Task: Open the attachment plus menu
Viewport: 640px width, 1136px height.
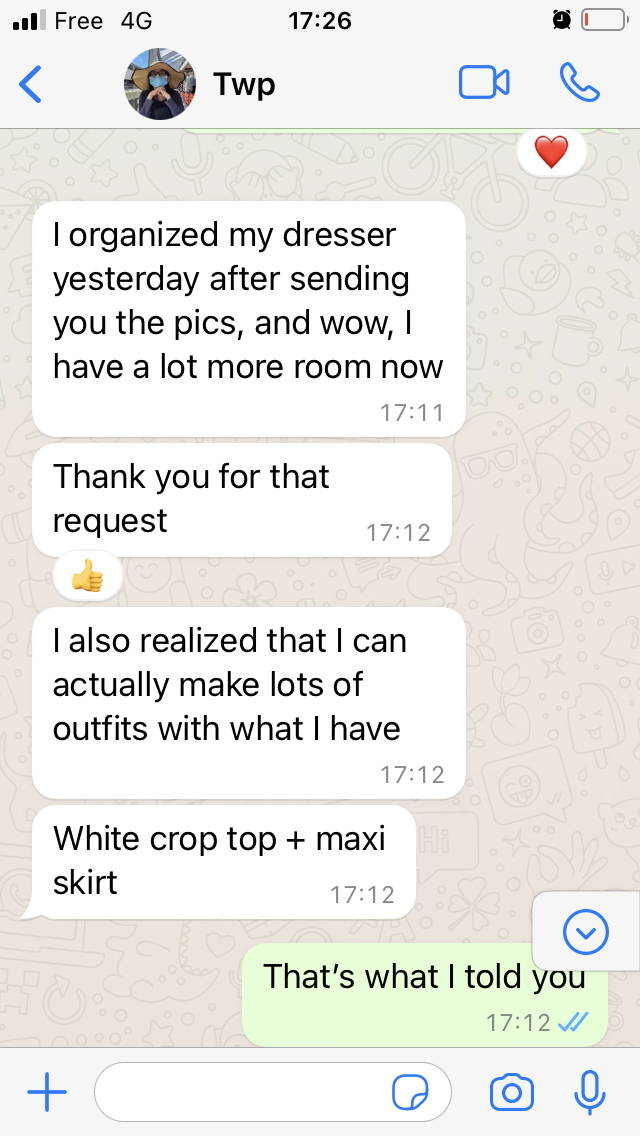Action: [46, 1092]
